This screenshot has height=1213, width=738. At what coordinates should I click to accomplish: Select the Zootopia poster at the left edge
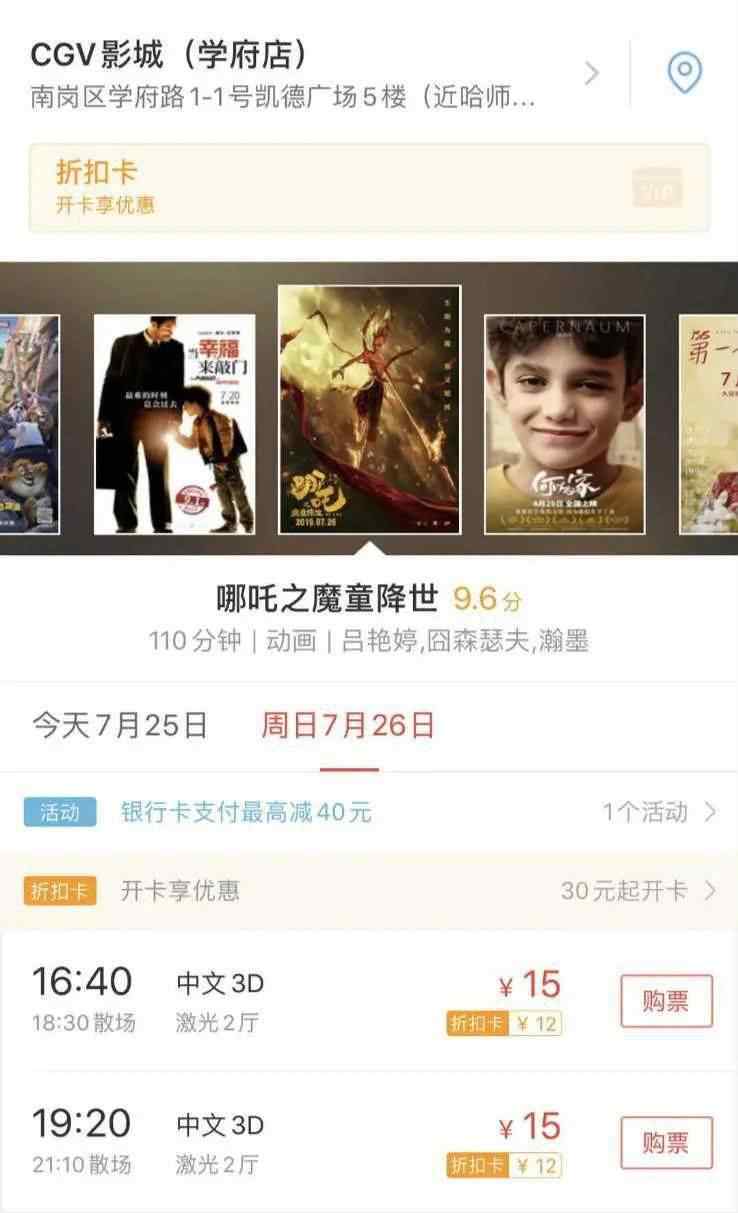(x=28, y=424)
